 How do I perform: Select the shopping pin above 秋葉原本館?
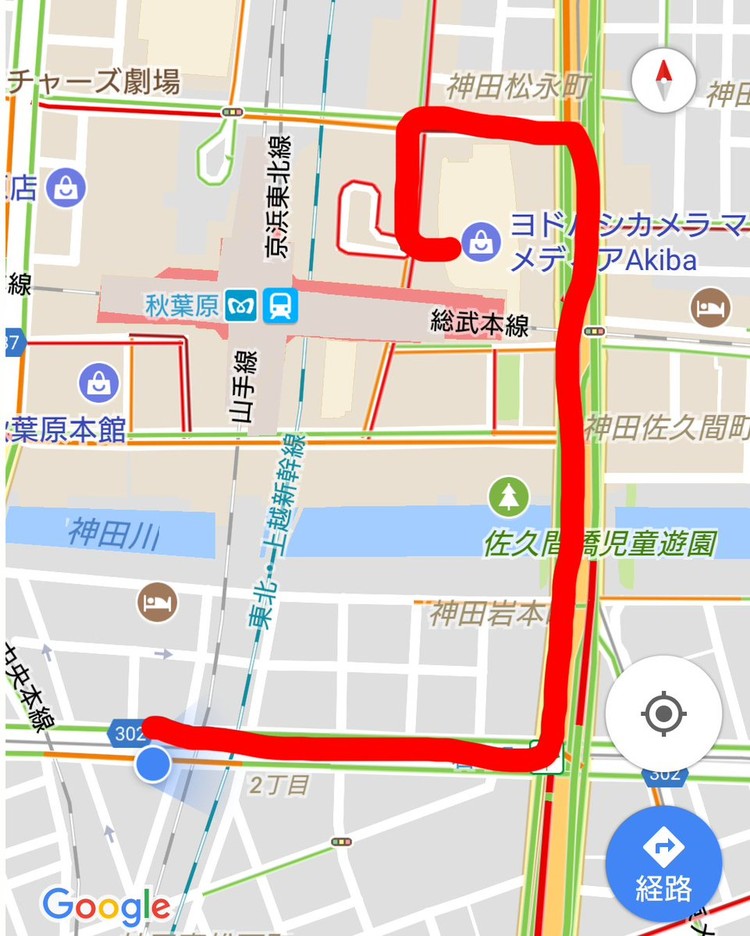[x=99, y=382]
